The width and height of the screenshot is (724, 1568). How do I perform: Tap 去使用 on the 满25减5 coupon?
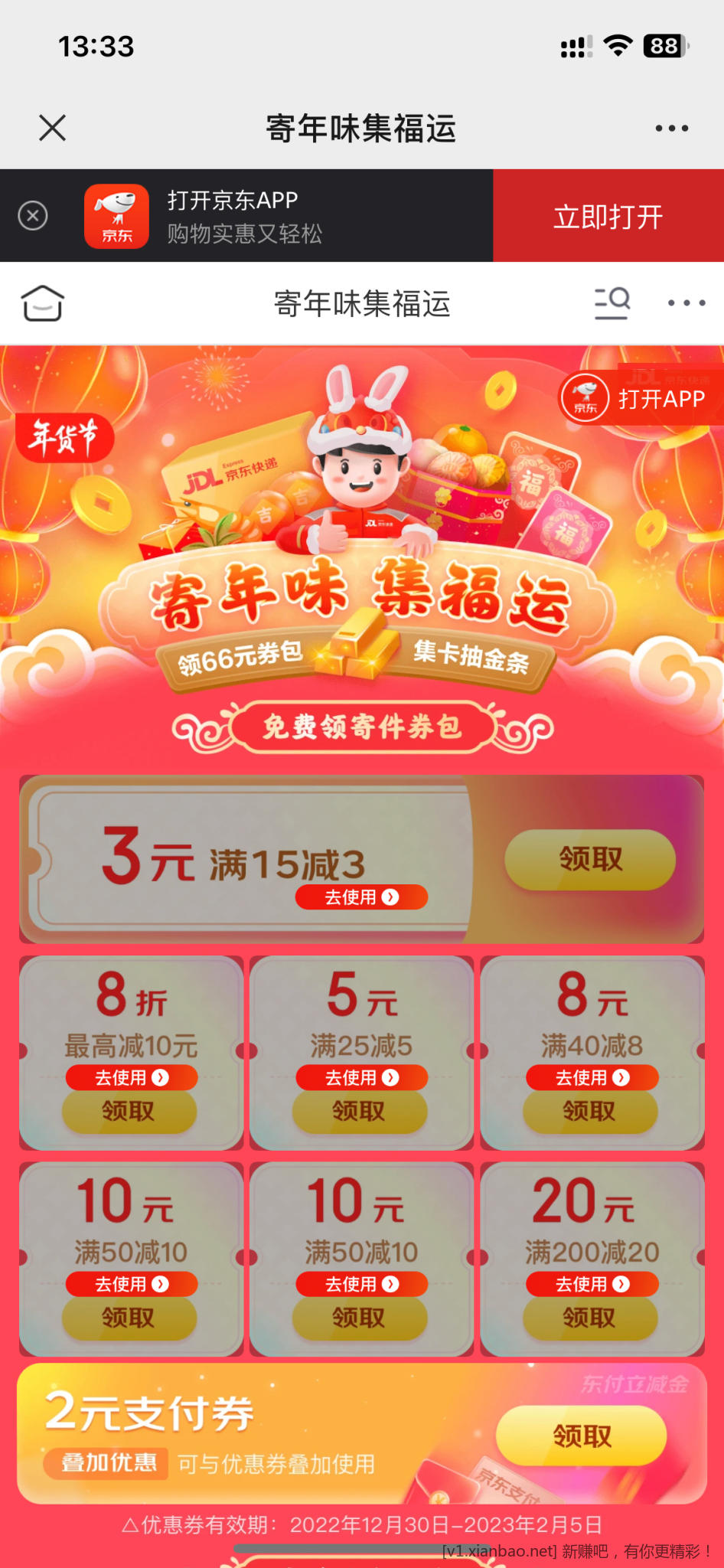point(361,1078)
